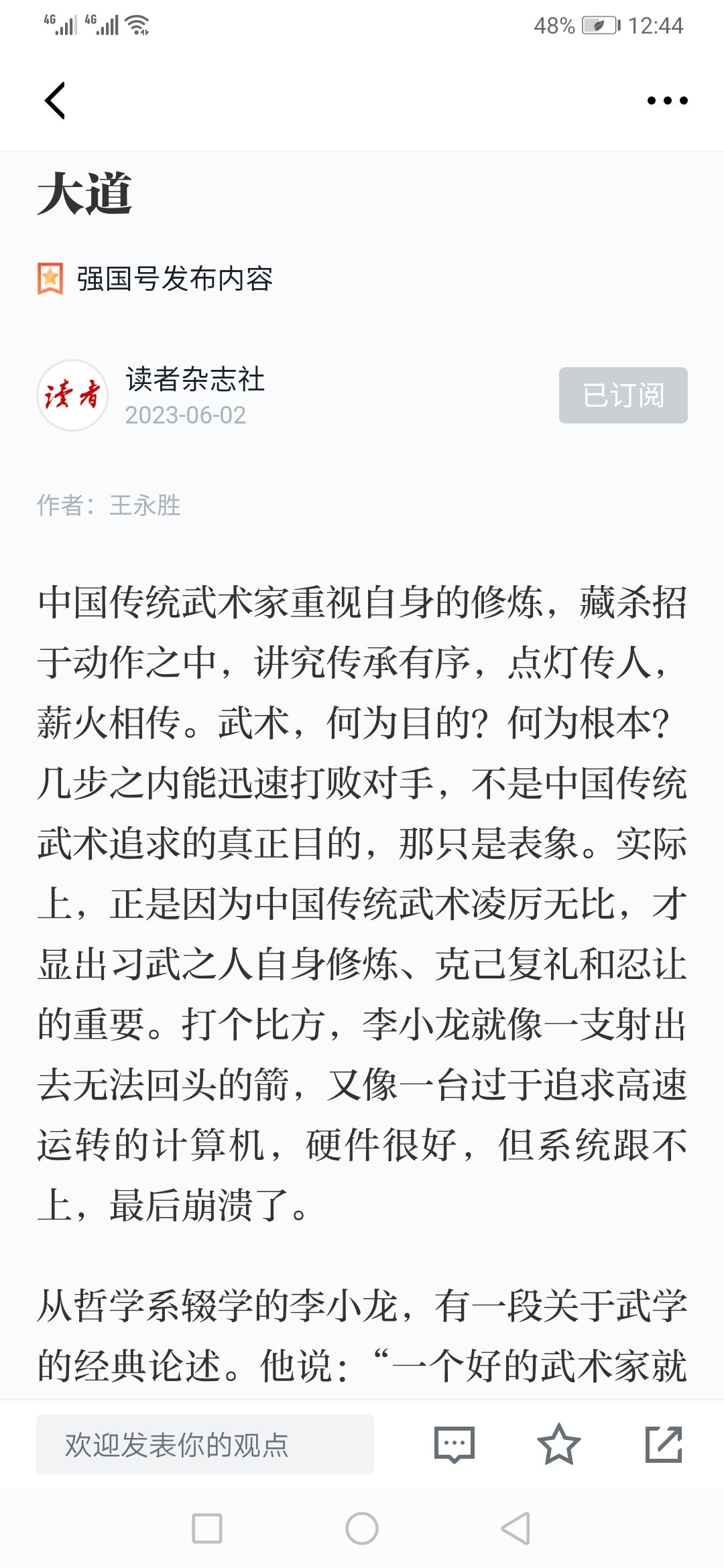The image size is (724, 1568).
Task: Open the 读者杂志社 publisher profile
Action: click(x=194, y=379)
